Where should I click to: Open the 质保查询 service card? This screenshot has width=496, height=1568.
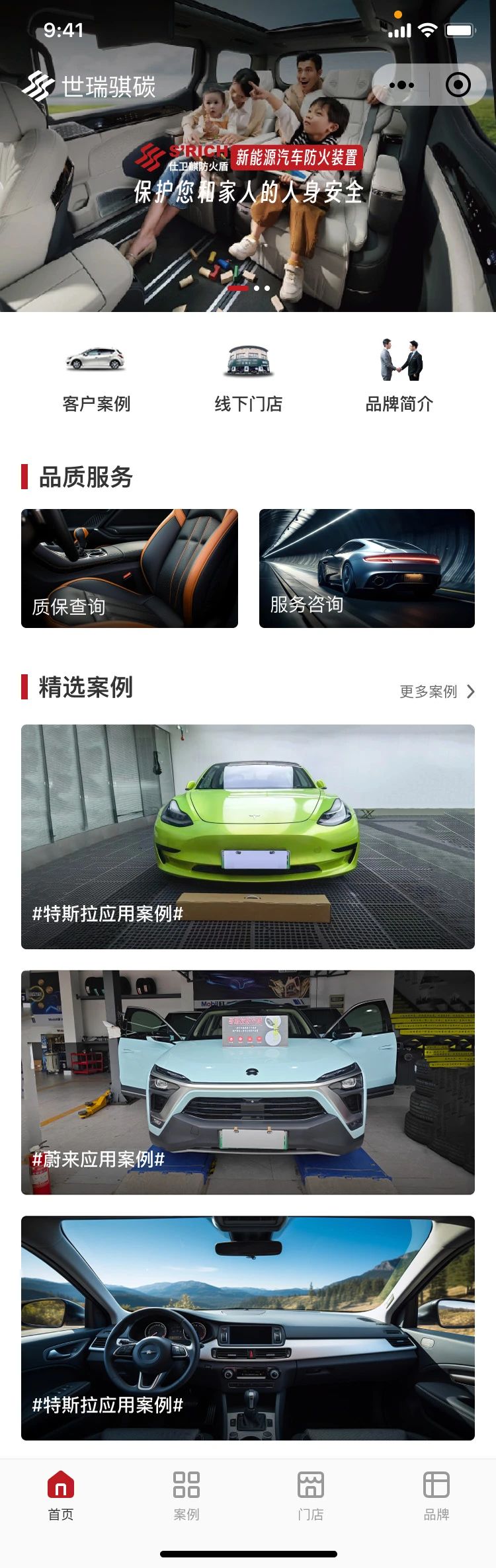coord(130,568)
